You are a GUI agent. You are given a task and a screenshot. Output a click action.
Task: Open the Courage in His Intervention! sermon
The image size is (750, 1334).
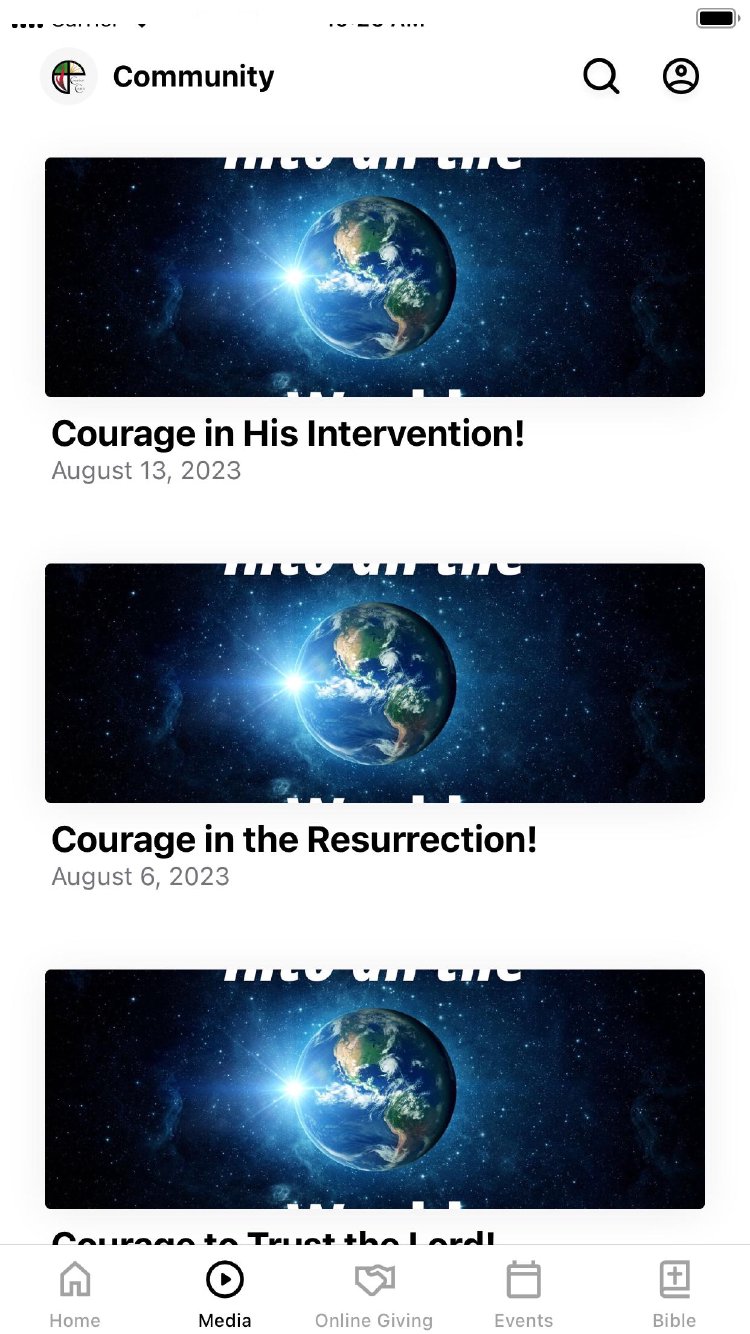[x=375, y=277]
